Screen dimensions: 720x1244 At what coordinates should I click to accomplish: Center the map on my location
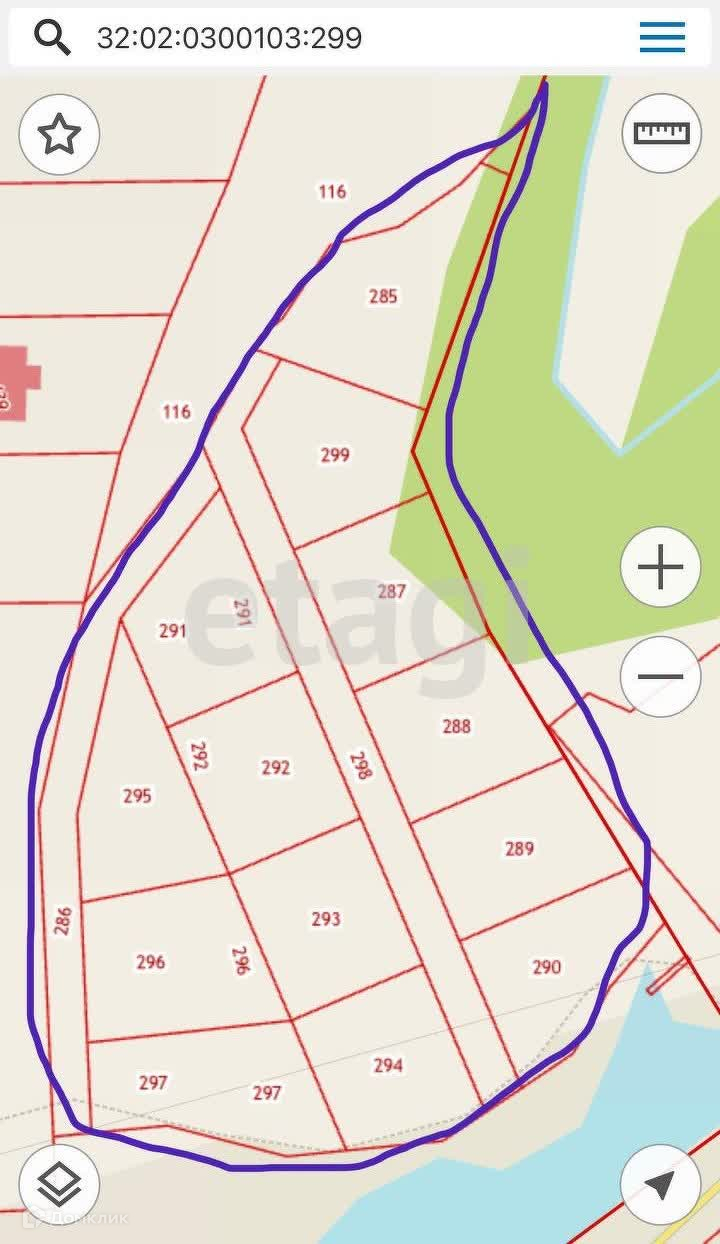coord(660,1185)
